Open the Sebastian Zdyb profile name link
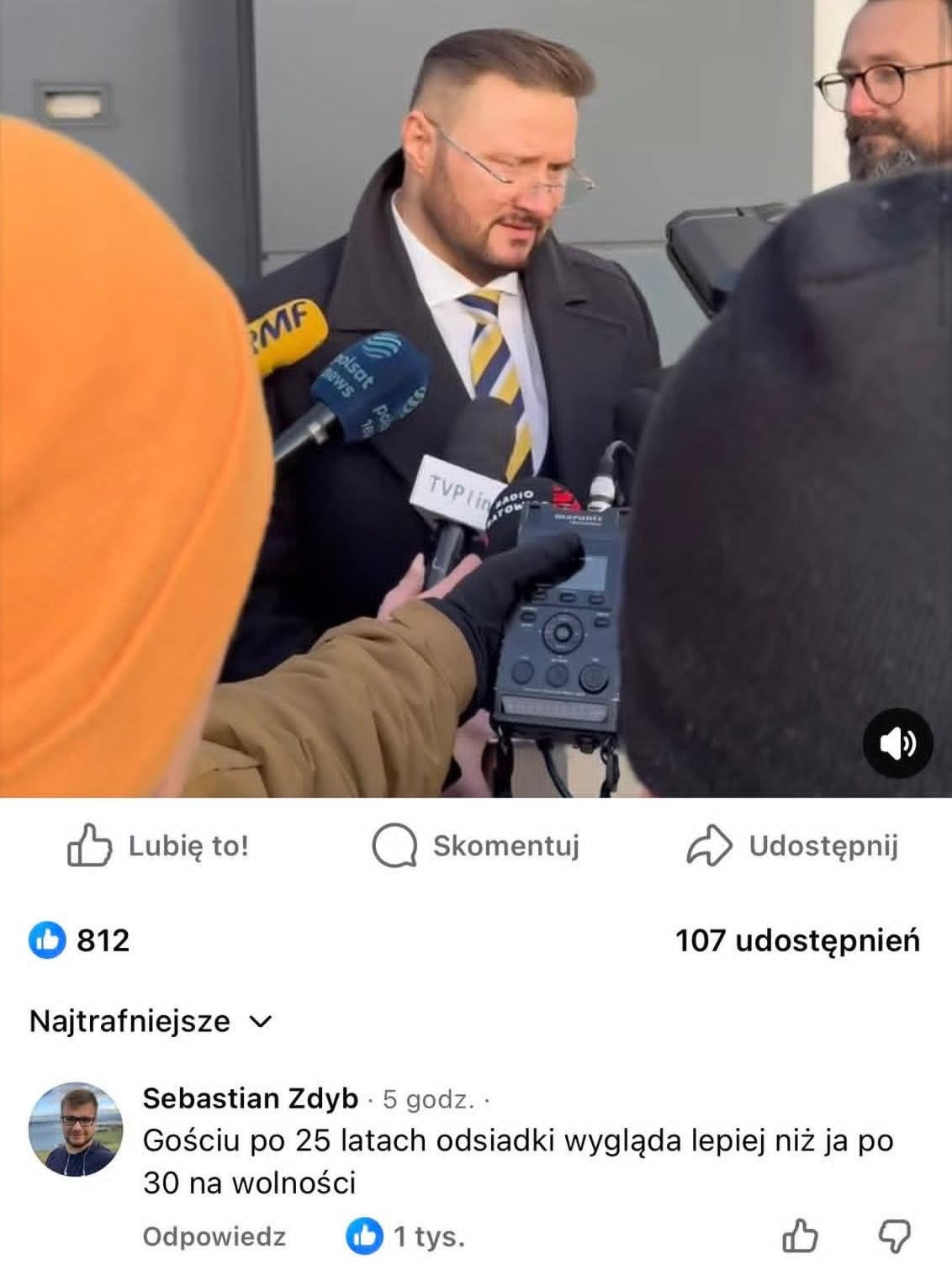Viewport: 952px width, 1270px height. tap(250, 1098)
